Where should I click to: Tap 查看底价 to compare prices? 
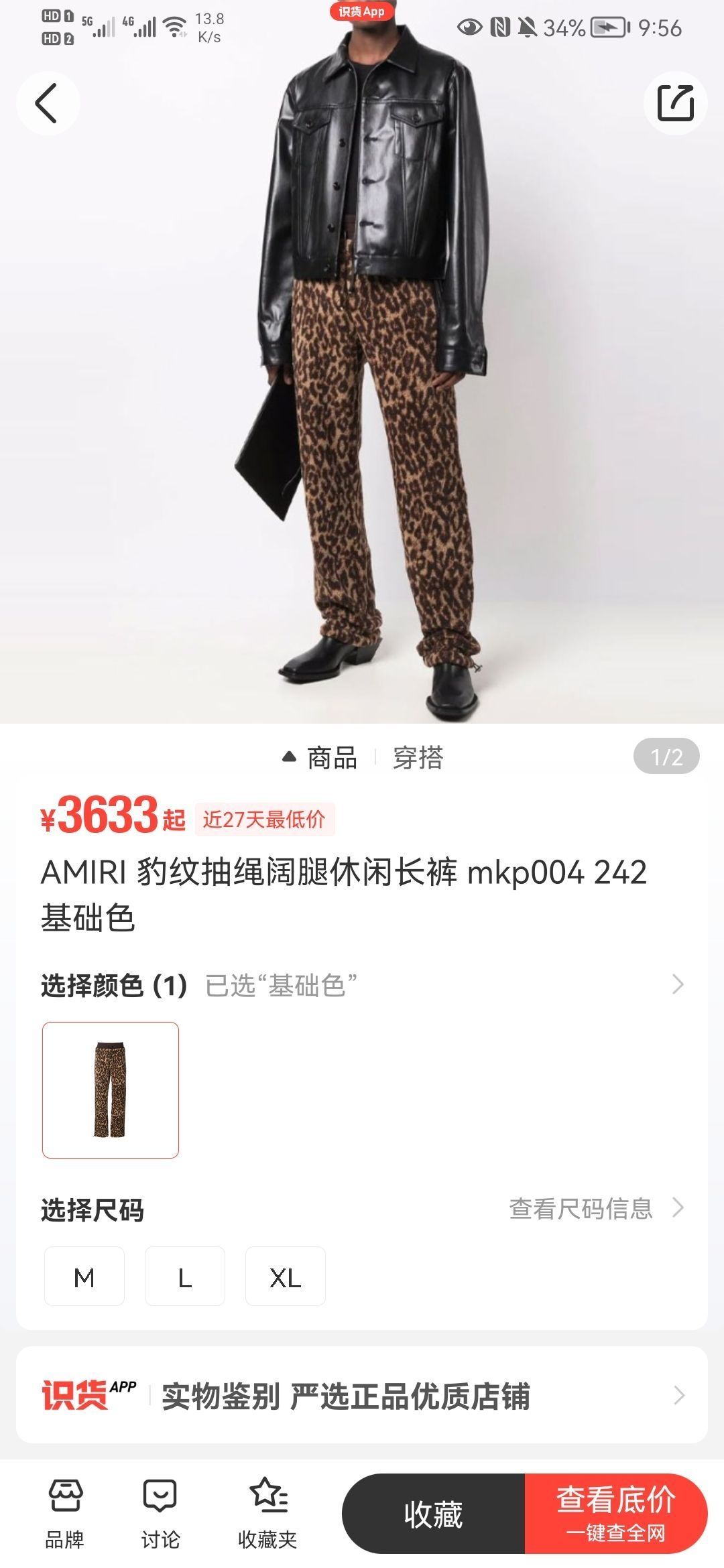(x=615, y=1514)
